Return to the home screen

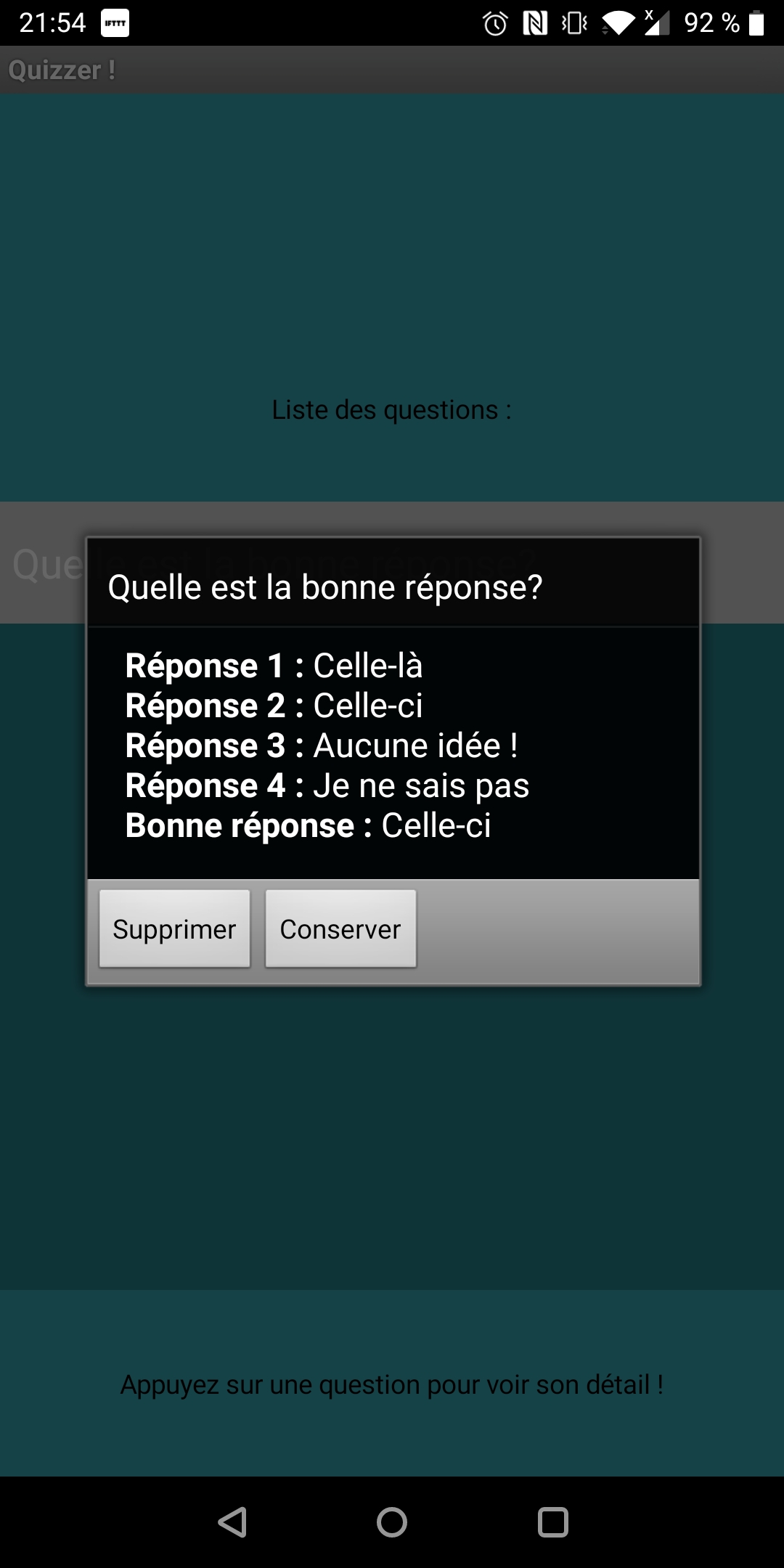pyautogui.click(x=392, y=1522)
